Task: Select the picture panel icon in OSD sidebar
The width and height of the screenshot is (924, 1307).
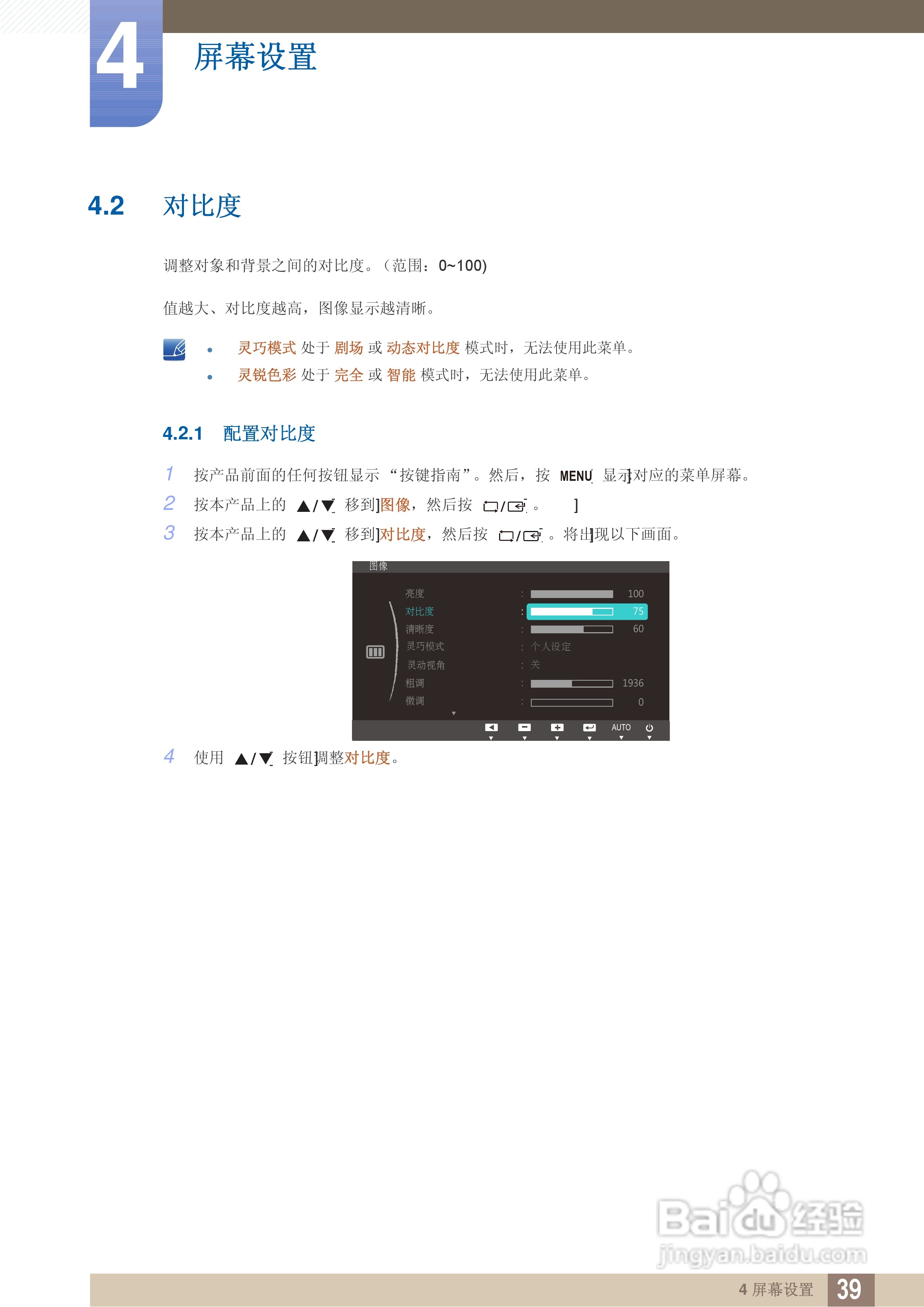Action: coord(375,652)
